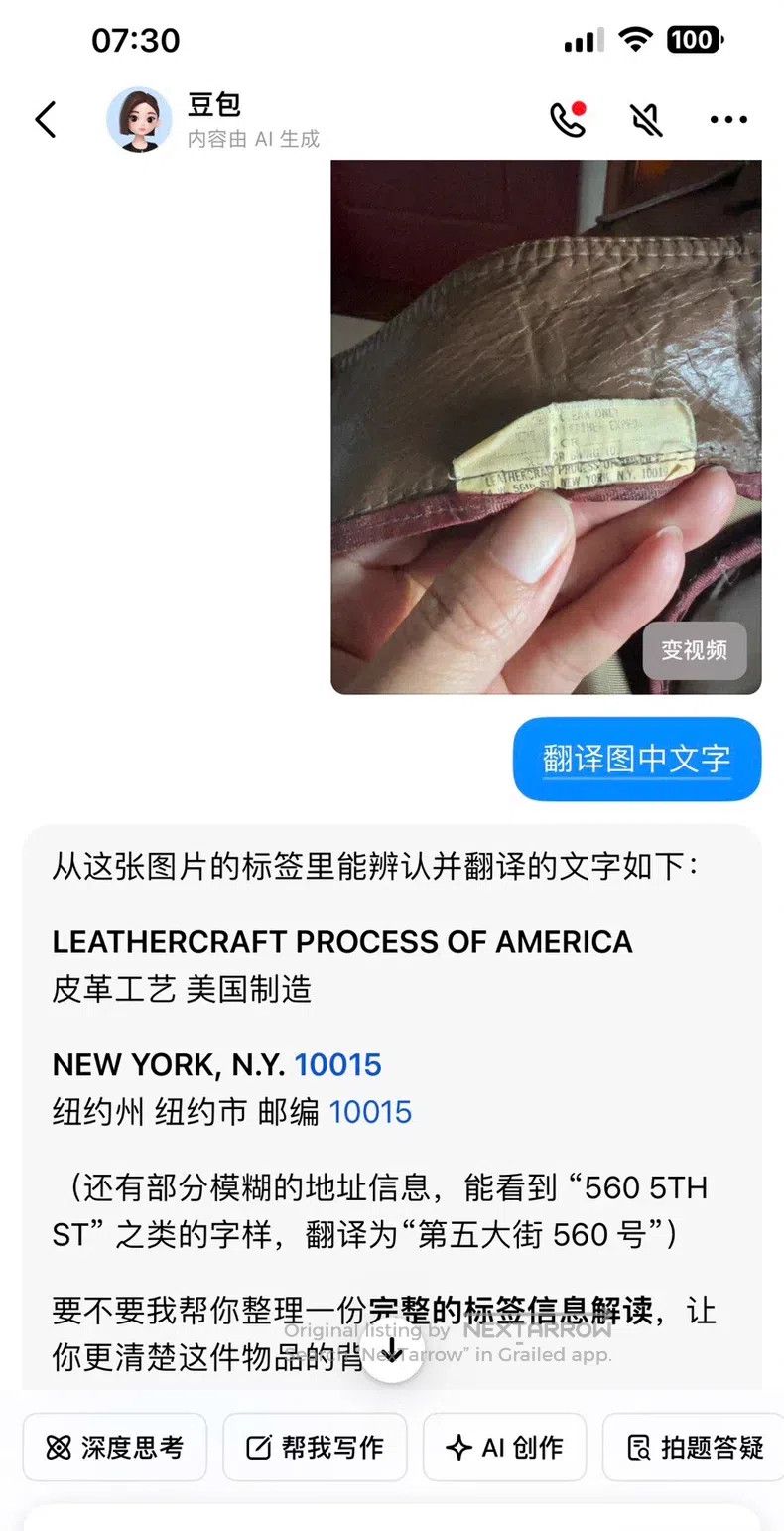The image size is (784, 1531).
Task: Toggle the mute speaker icon
Action: click(646, 119)
